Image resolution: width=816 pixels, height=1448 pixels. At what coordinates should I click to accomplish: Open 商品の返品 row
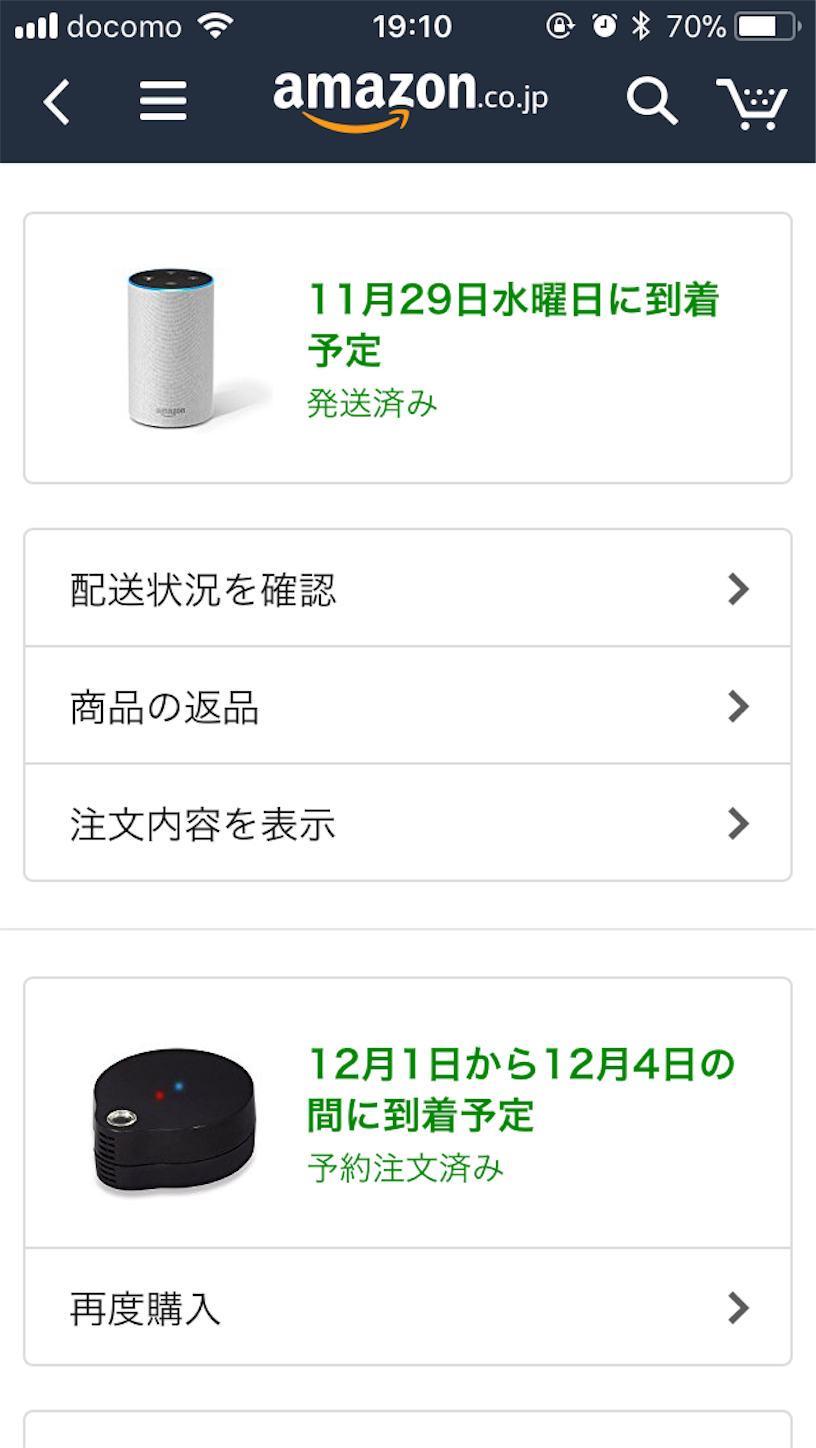(x=408, y=706)
